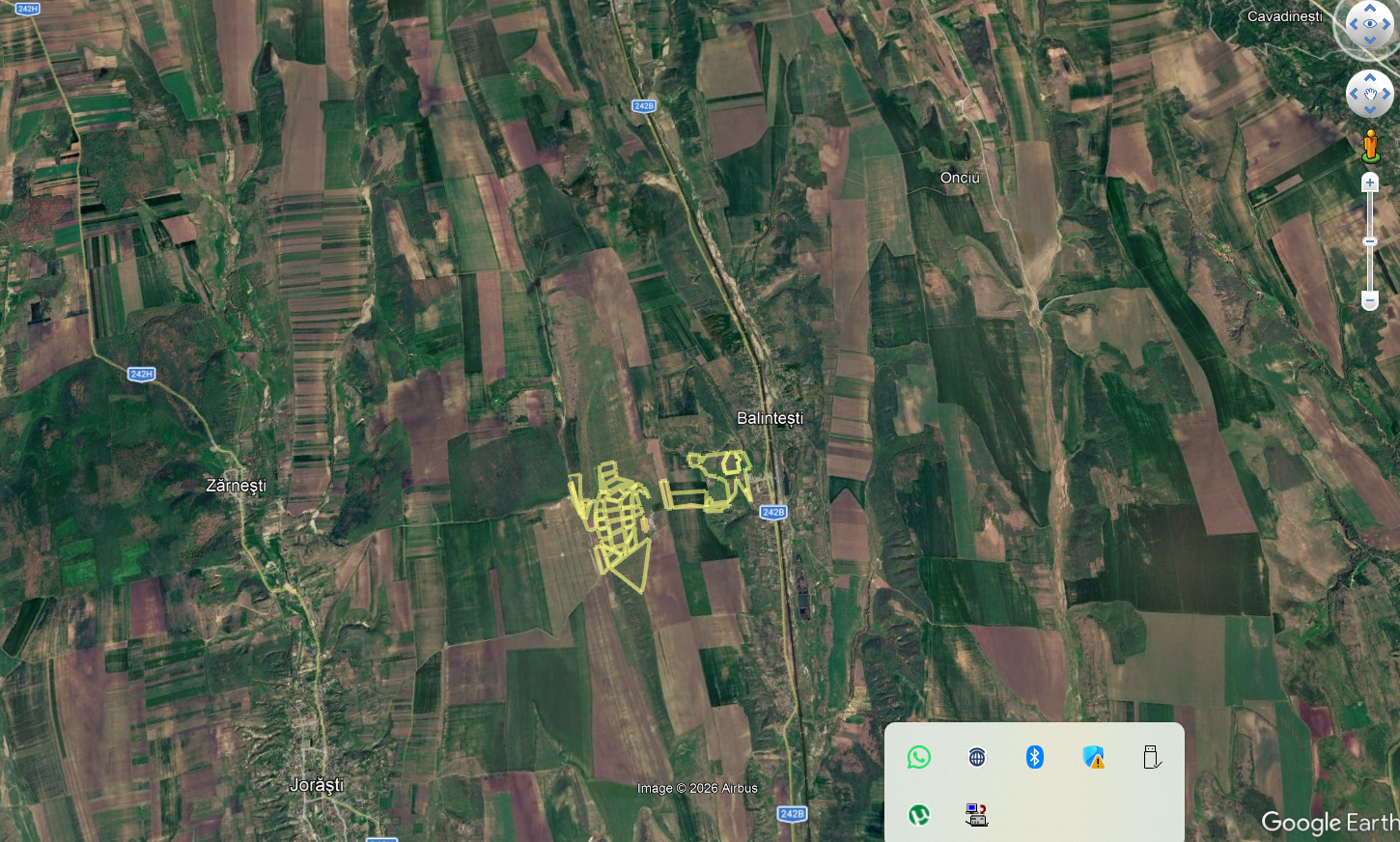1400x842 pixels.
Task: Pan the map right with the hand joystick
Action: pyautogui.click(x=1387, y=94)
